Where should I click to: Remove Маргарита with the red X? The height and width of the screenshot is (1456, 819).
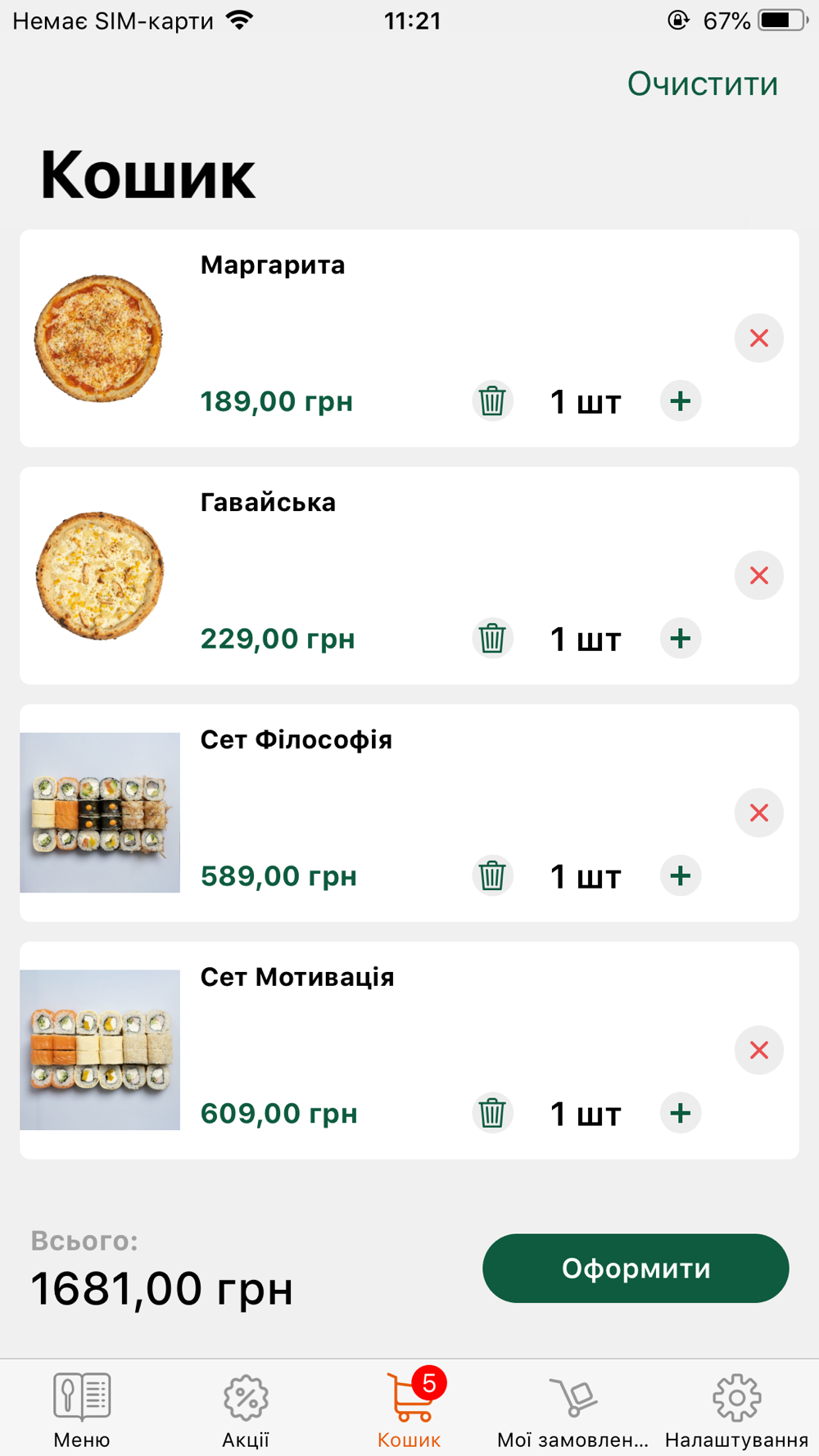tap(758, 338)
